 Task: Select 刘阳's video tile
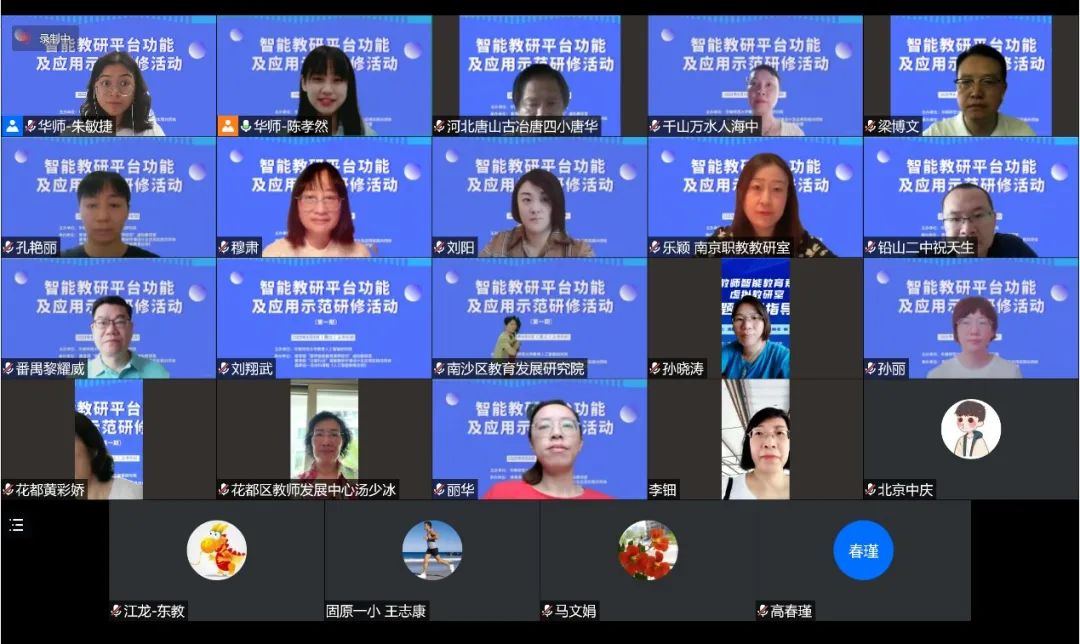click(x=540, y=198)
